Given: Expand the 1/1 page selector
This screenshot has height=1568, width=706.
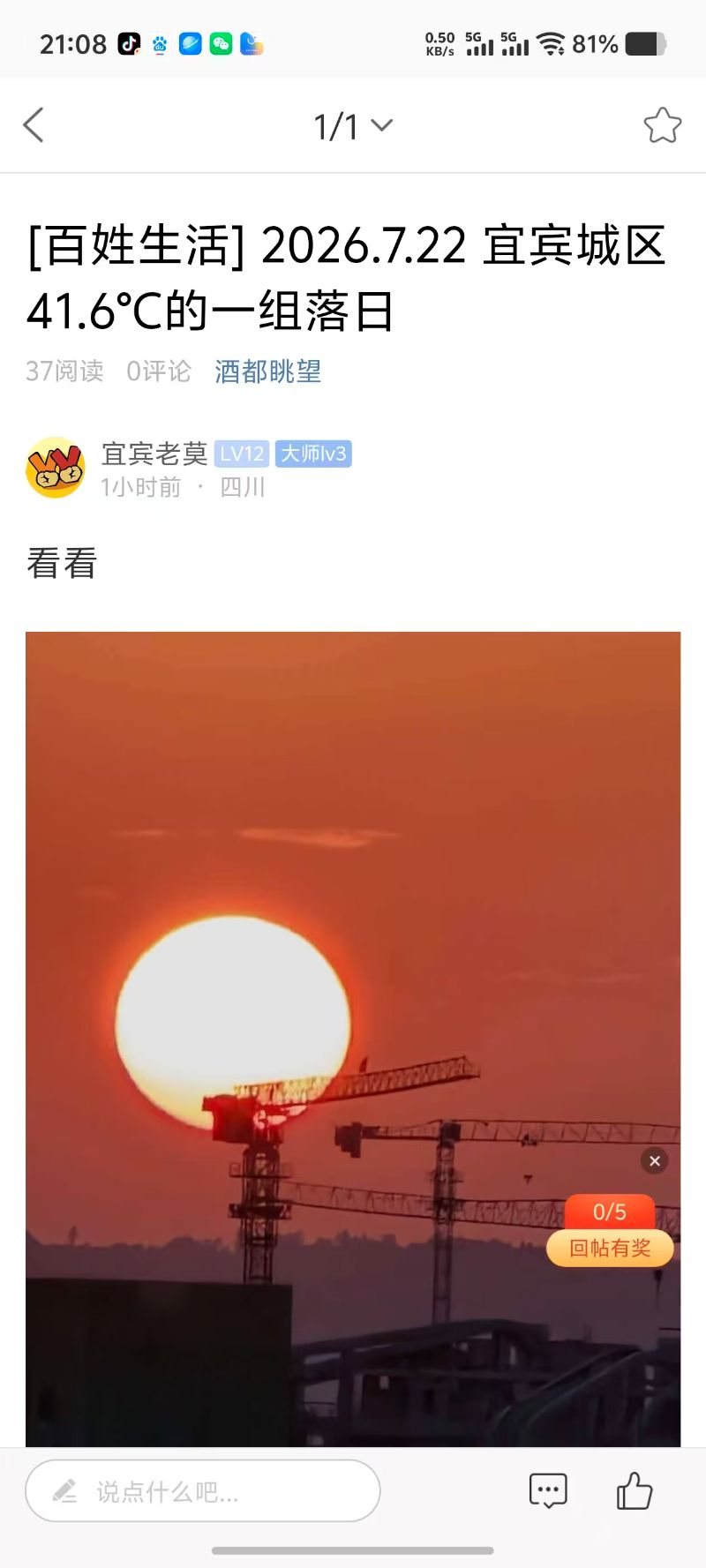Looking at the screenshot, I should 353,126.
